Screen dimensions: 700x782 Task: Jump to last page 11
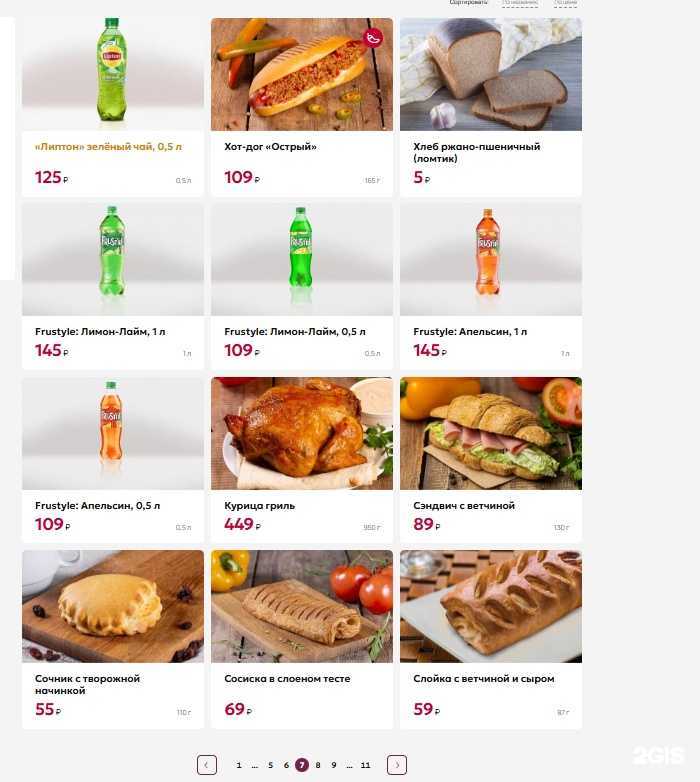[x=365, y=765]
